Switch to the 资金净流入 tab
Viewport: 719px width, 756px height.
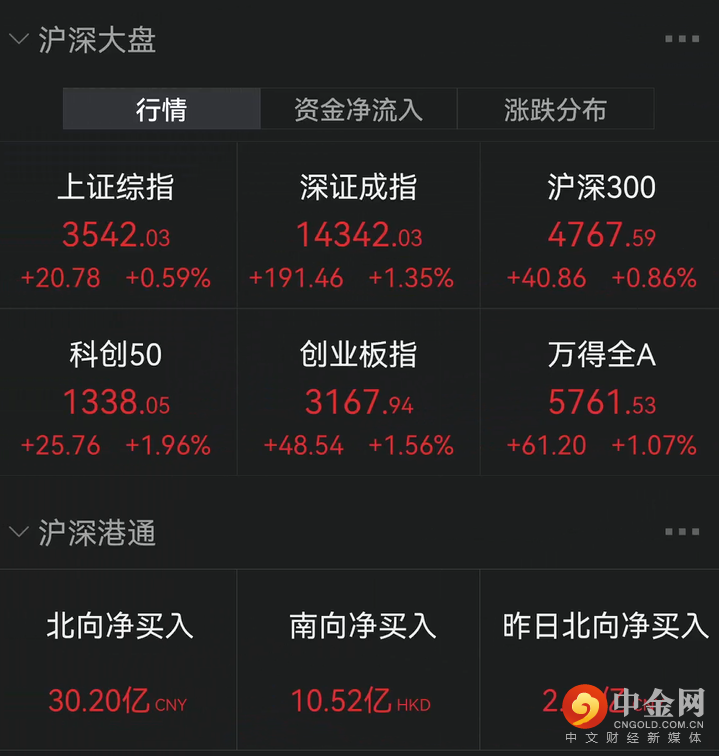pos(358,109)
